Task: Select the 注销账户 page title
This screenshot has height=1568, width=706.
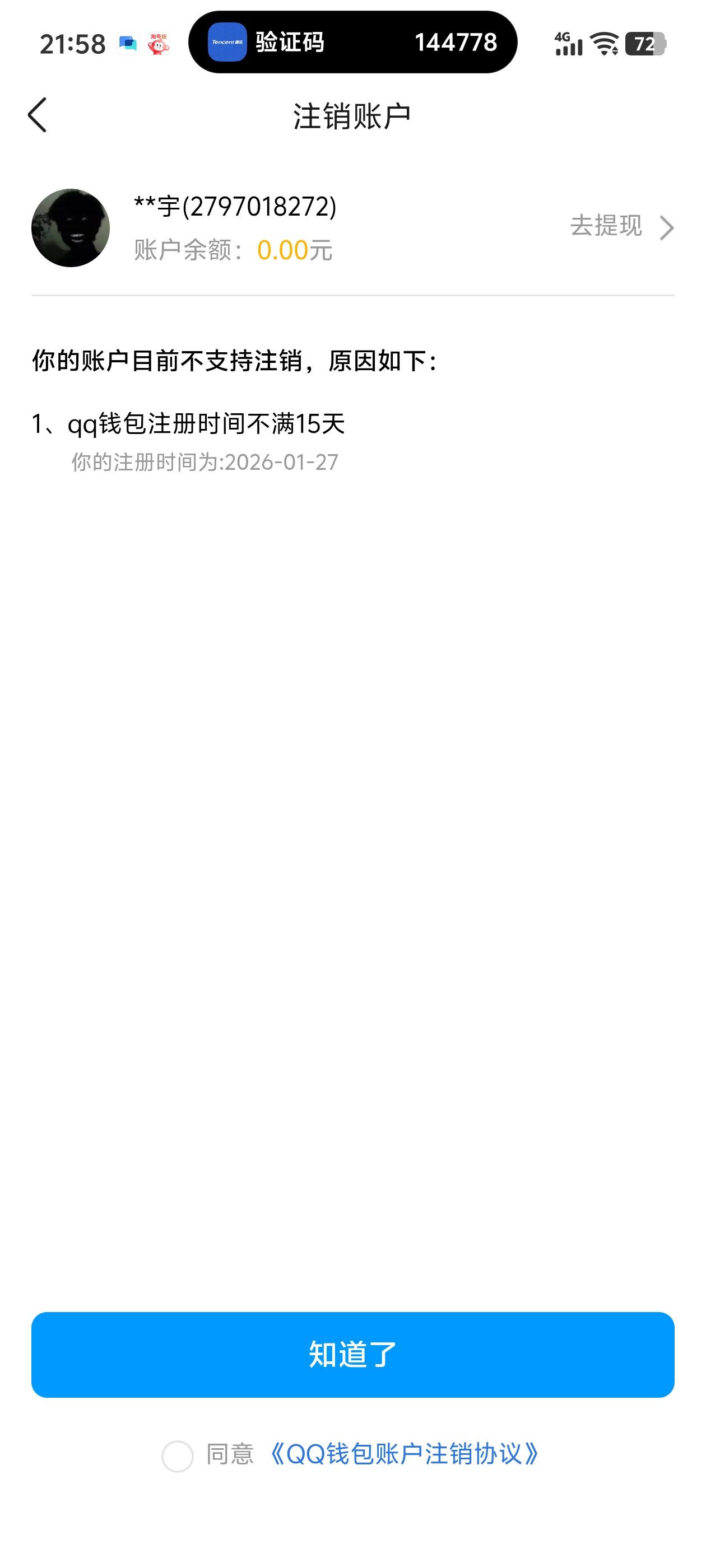Action: 352,114
